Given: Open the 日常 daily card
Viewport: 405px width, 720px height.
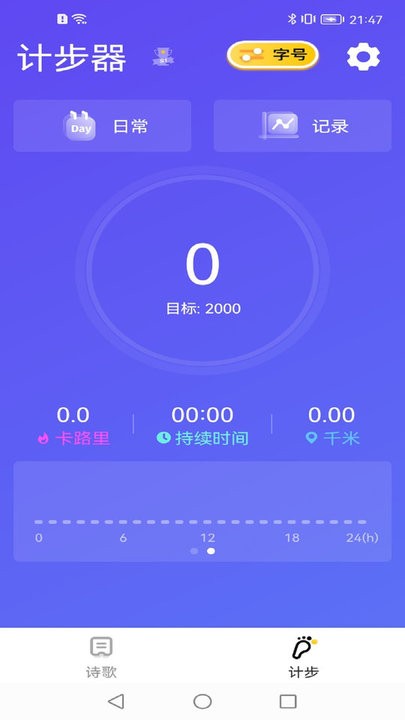Looking at the screenshot, I should point(102,126).
